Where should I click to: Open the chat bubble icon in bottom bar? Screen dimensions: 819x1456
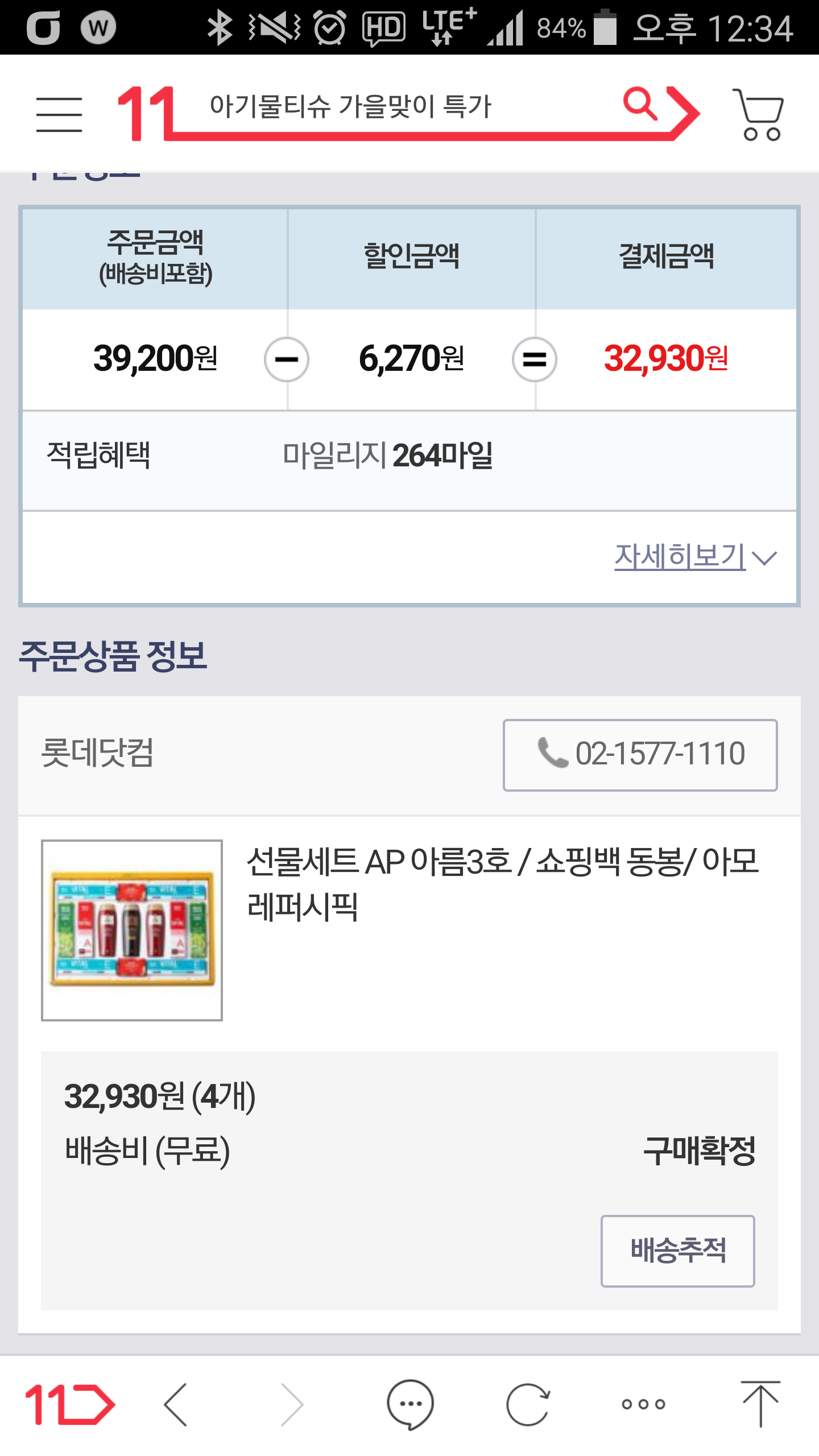click(x=410, y=1404)
